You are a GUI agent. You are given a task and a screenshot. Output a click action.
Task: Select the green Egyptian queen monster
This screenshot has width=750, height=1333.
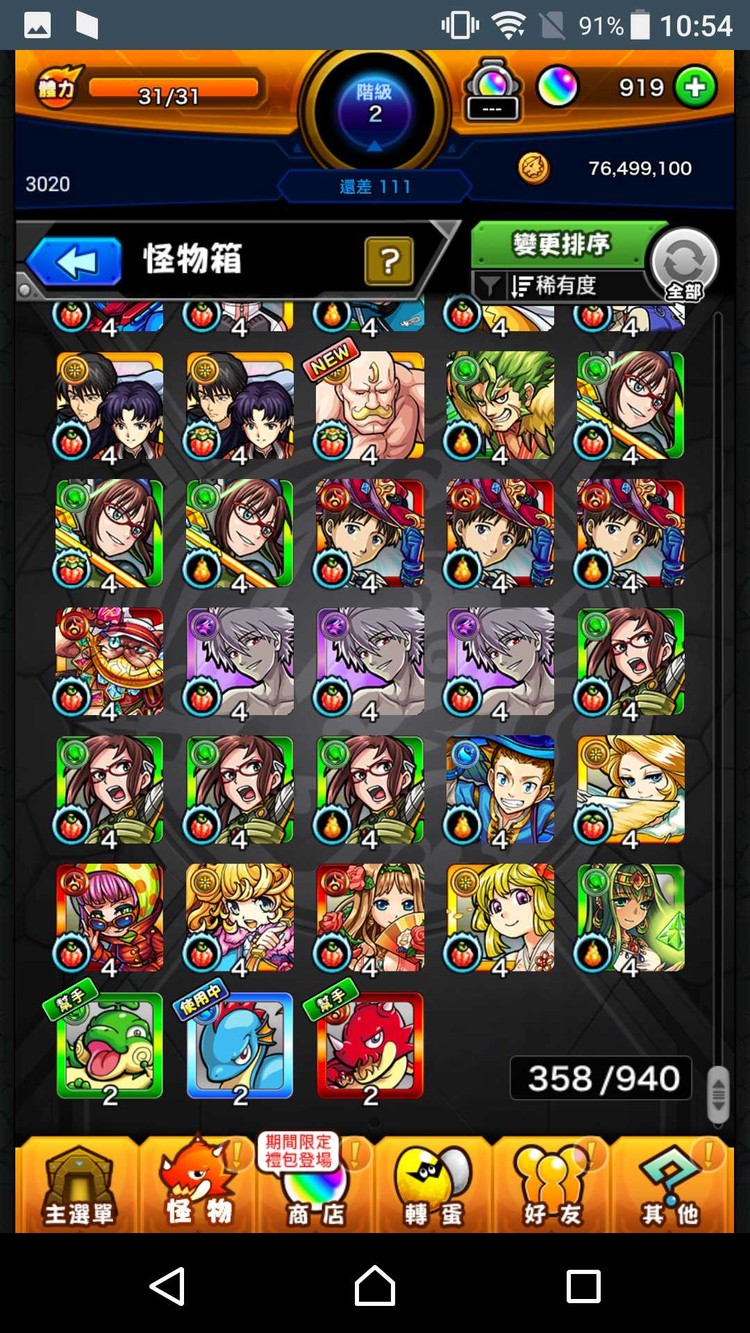630,917
